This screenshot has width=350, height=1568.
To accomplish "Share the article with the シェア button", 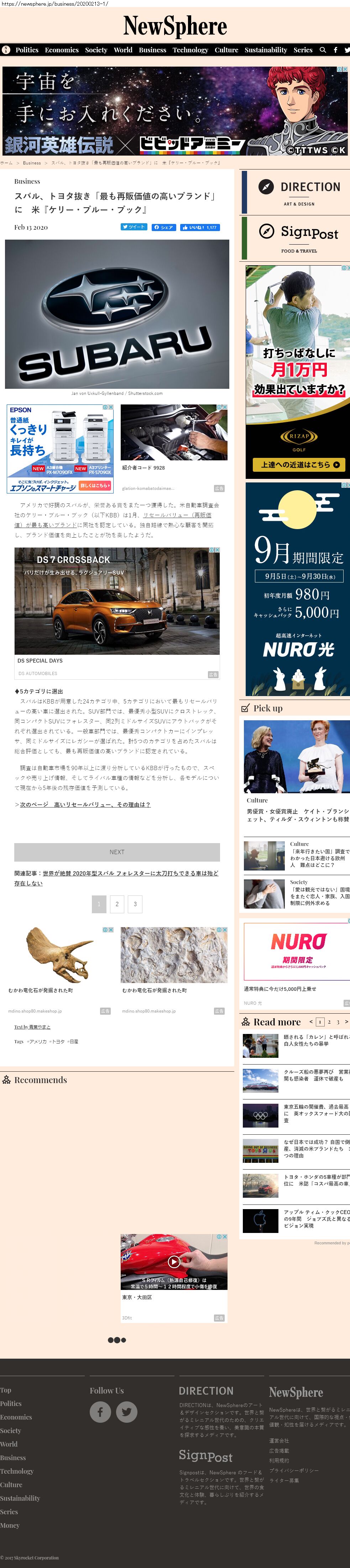I will point(164,227).
